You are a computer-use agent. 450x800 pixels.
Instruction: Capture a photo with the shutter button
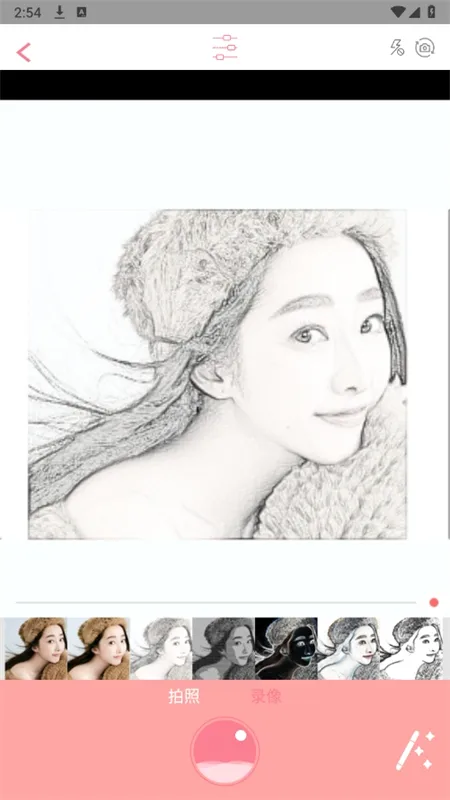[x=225, y=751]
